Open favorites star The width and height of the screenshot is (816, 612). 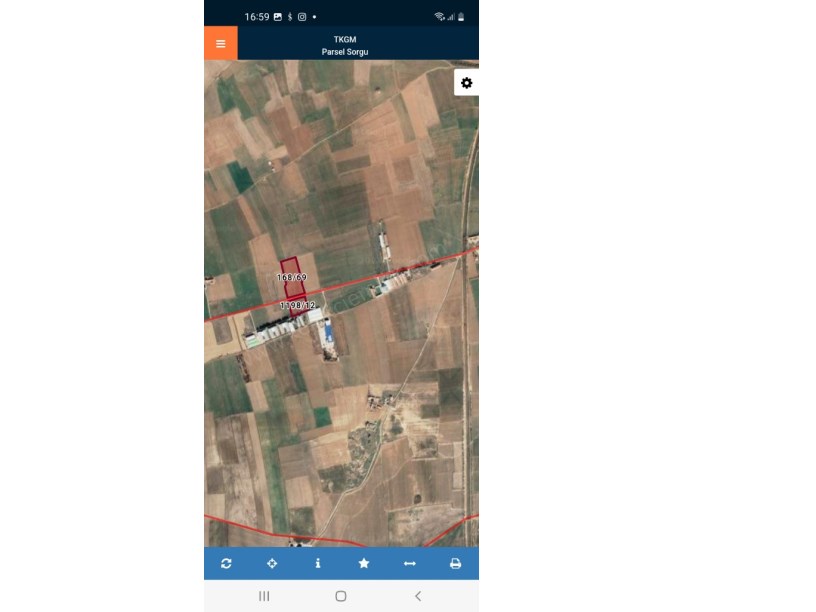point(364,564)
